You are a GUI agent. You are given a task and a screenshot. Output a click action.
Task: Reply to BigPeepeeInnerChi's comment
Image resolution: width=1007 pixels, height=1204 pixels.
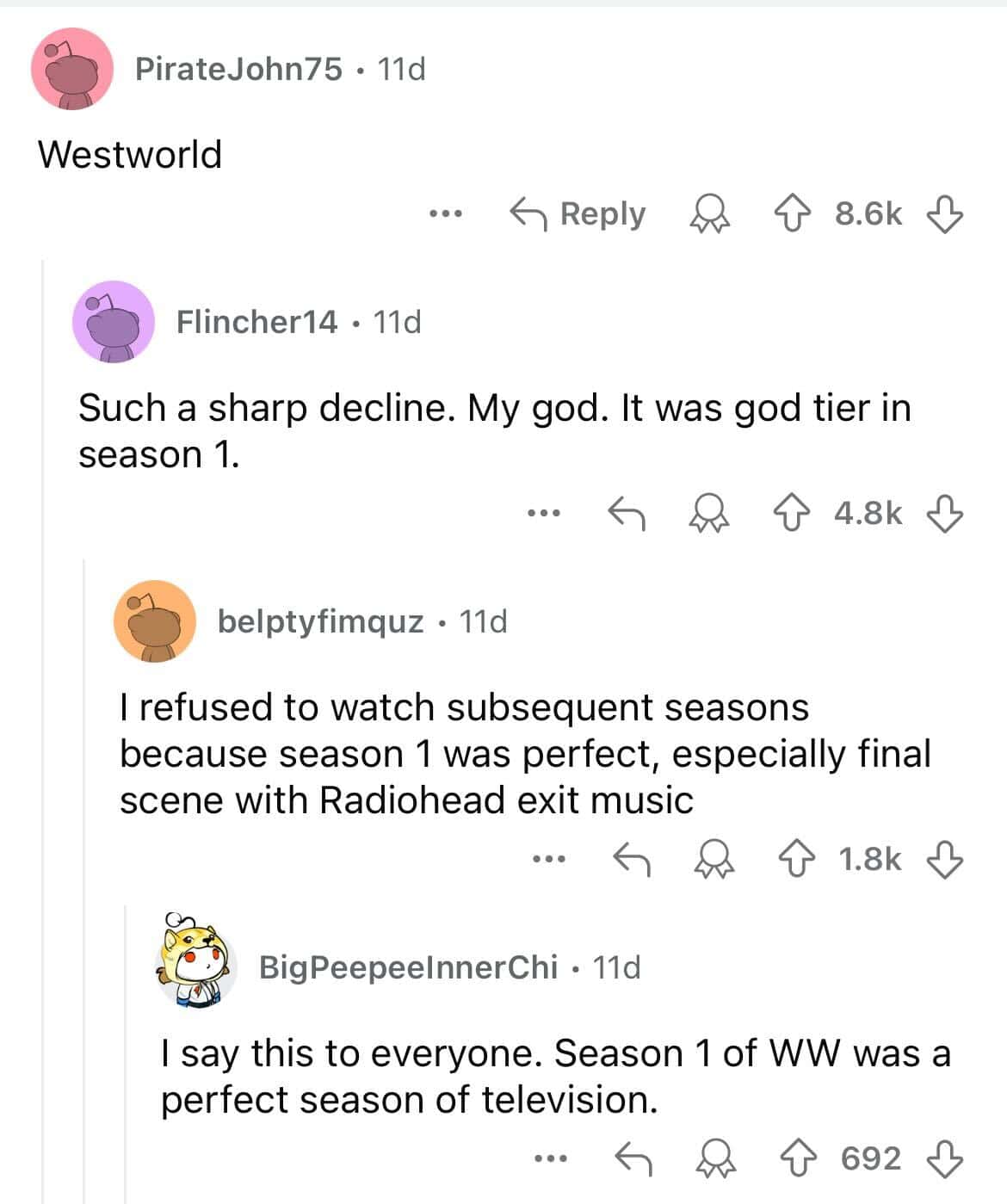tap(633, 1158)
